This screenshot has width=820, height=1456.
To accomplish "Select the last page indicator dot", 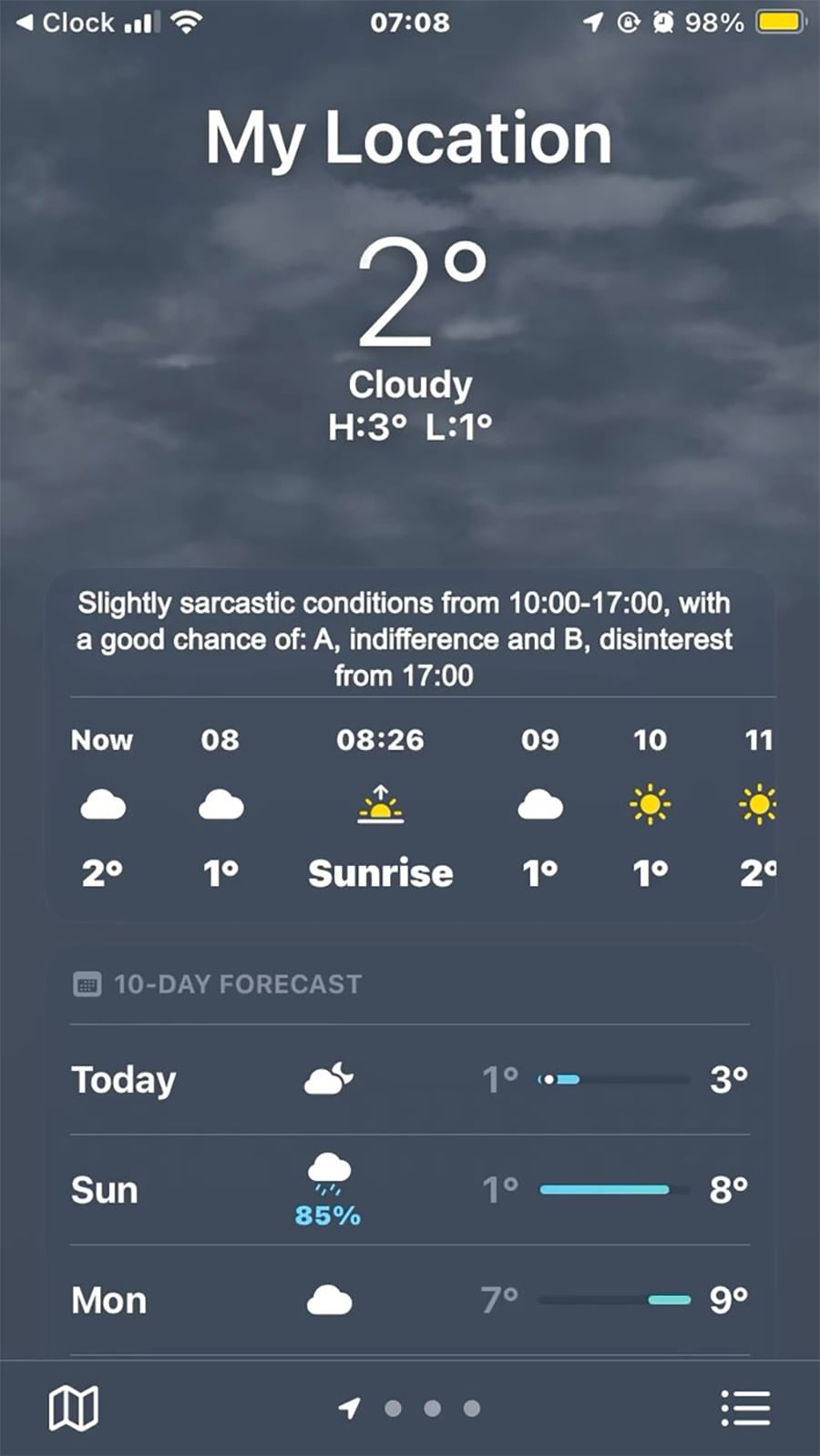I will (472, 1407).
